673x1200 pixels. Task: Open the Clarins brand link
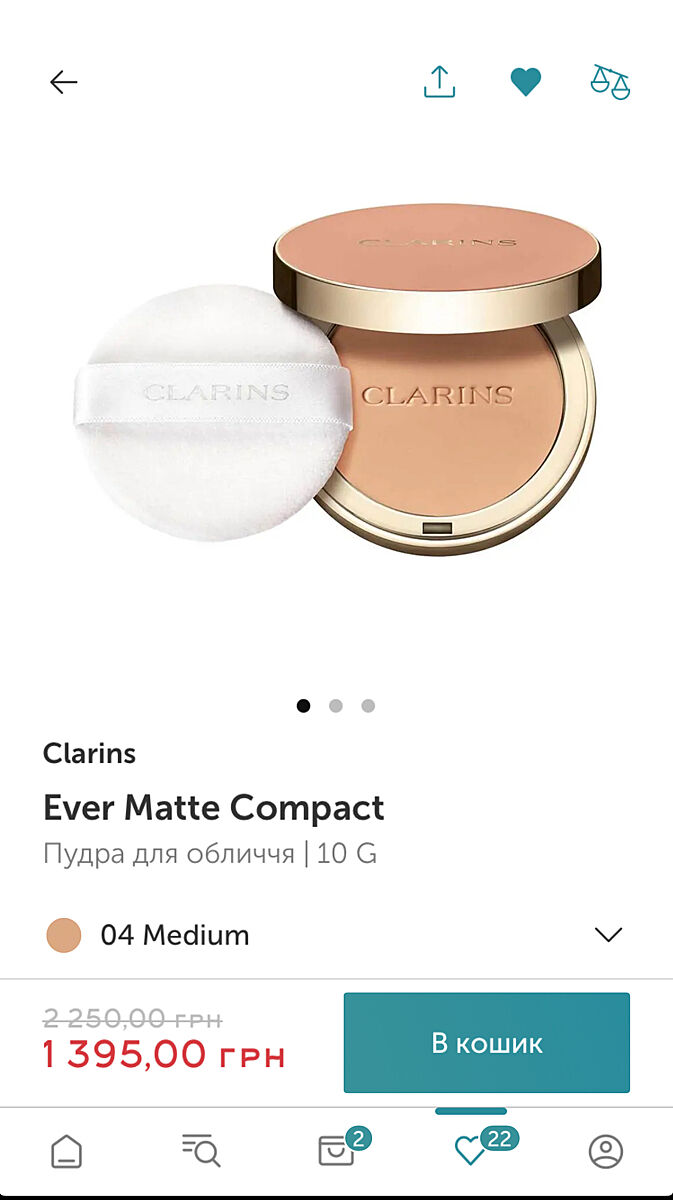(x=89, y=753)
